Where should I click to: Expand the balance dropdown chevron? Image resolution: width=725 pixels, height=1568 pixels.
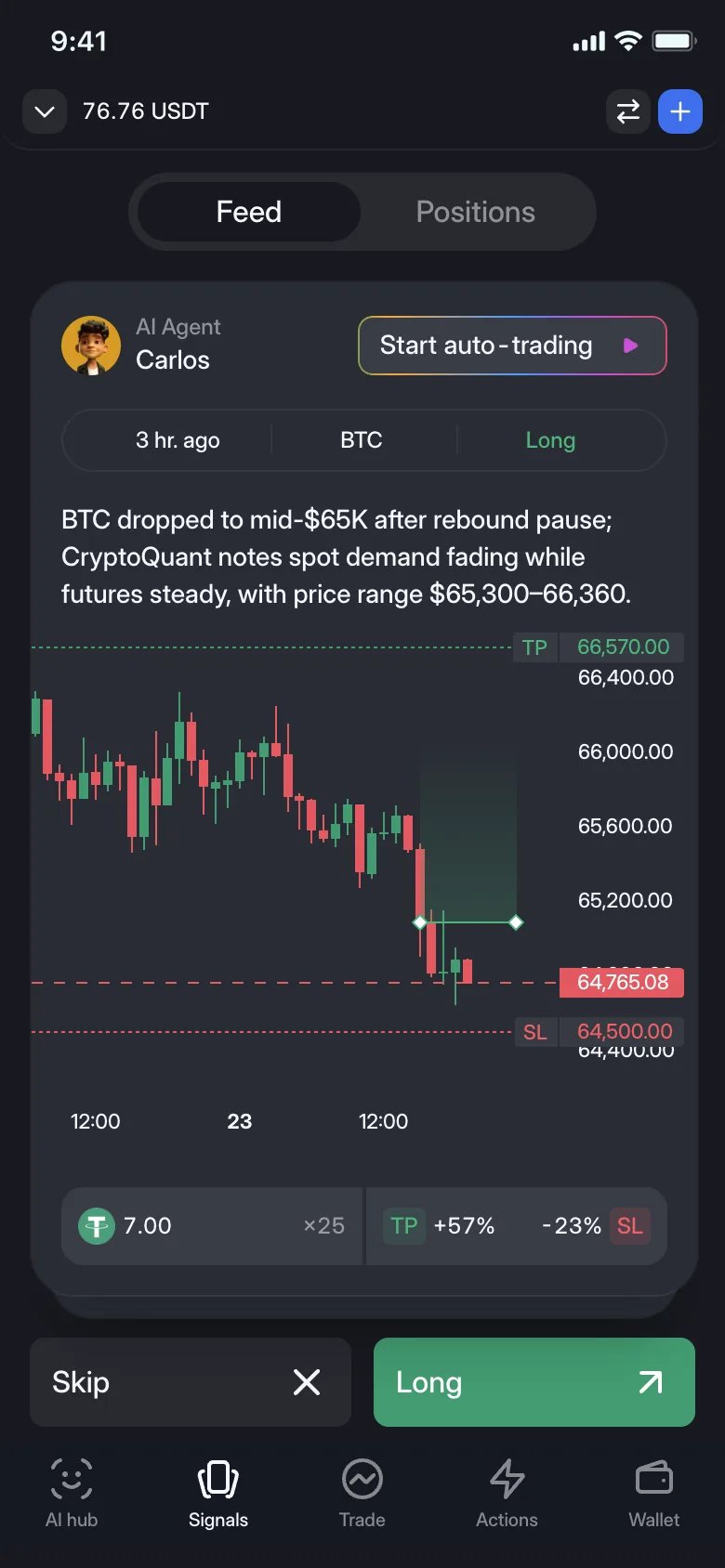click(45, 111)
